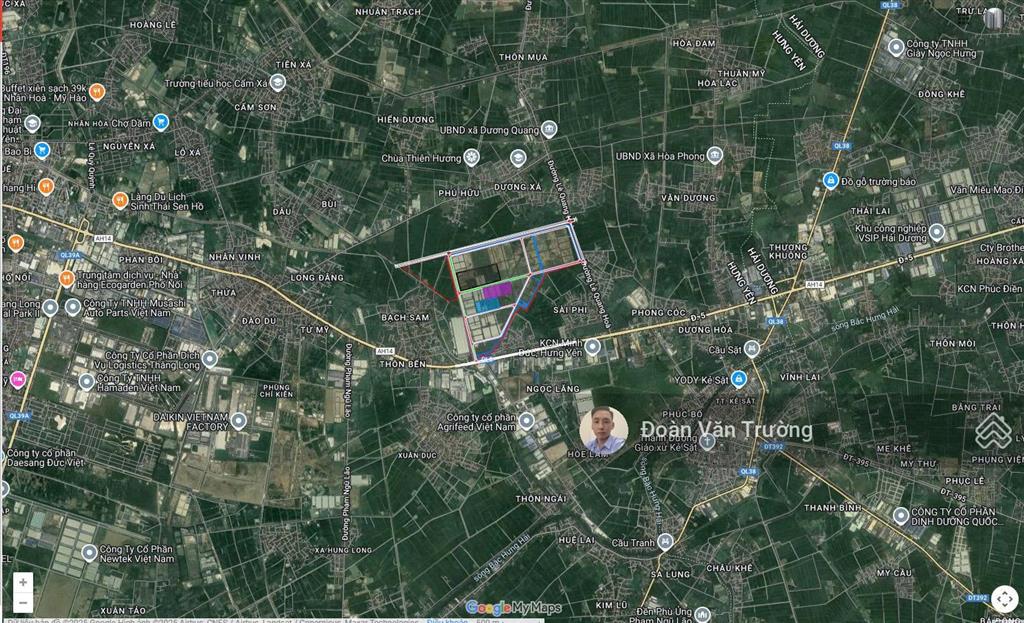1024x623 pixels.
Task: Center map on my location
Action: click(1005, 598)
